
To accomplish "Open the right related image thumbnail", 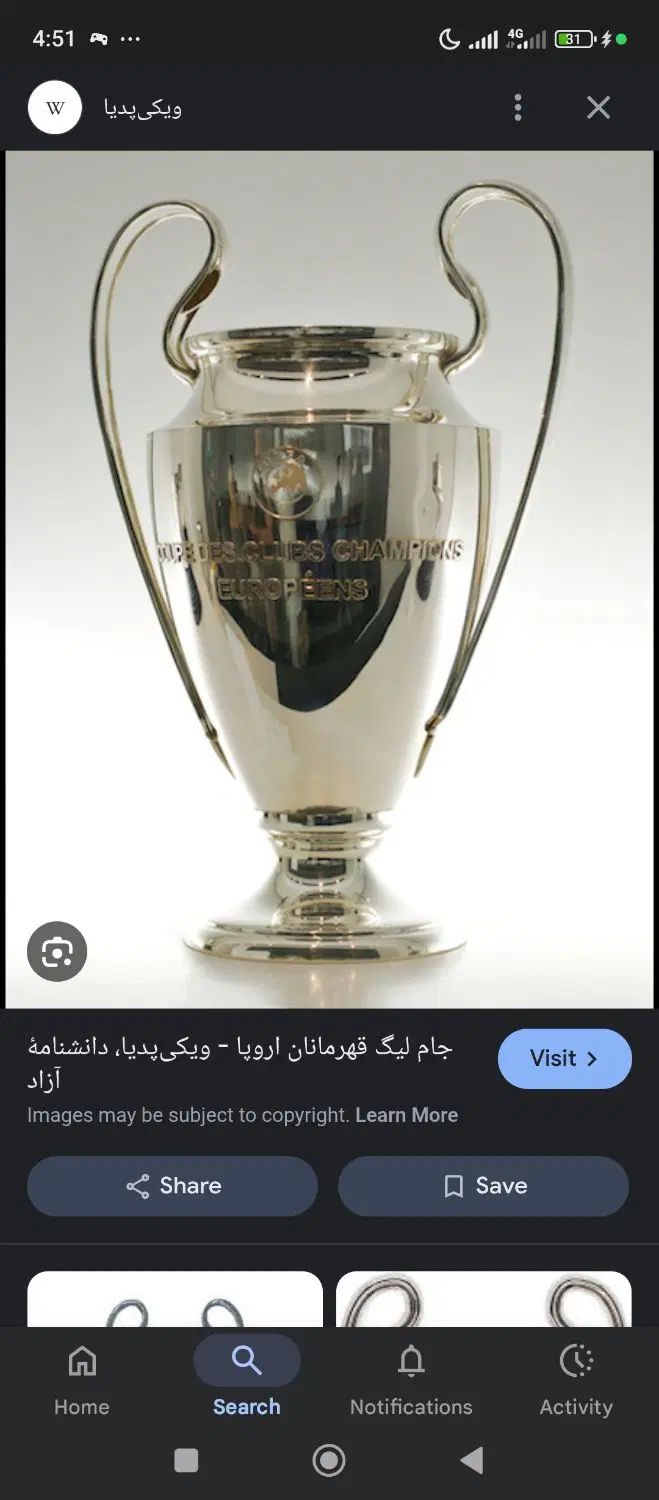I will 483,1298.
